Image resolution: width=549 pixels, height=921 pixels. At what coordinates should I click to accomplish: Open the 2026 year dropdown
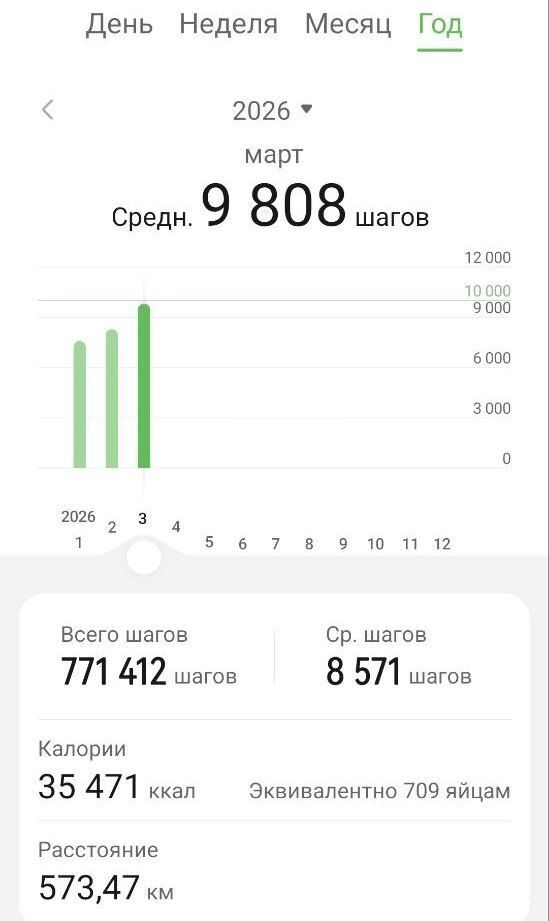272,110
